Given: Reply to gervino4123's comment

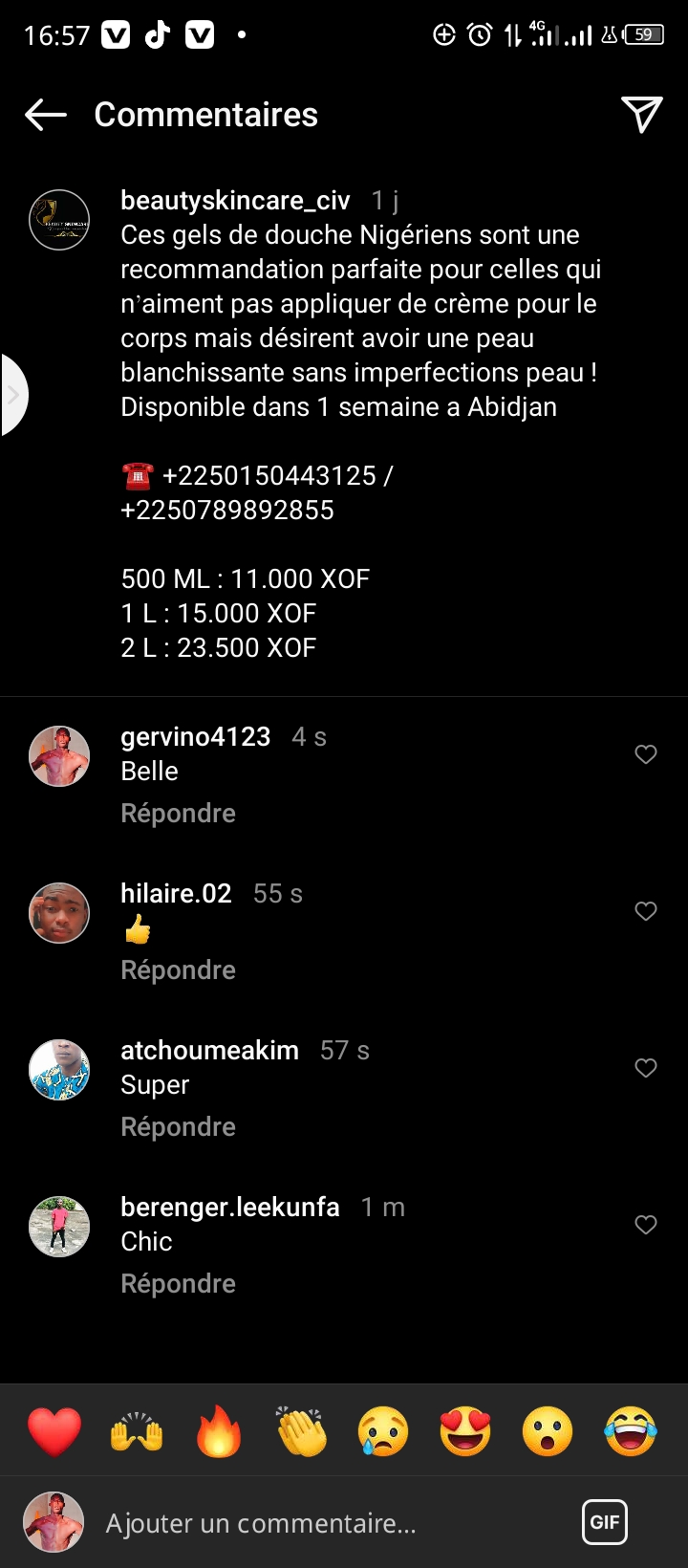Looking at the screenshot, I should coord(178,814).
